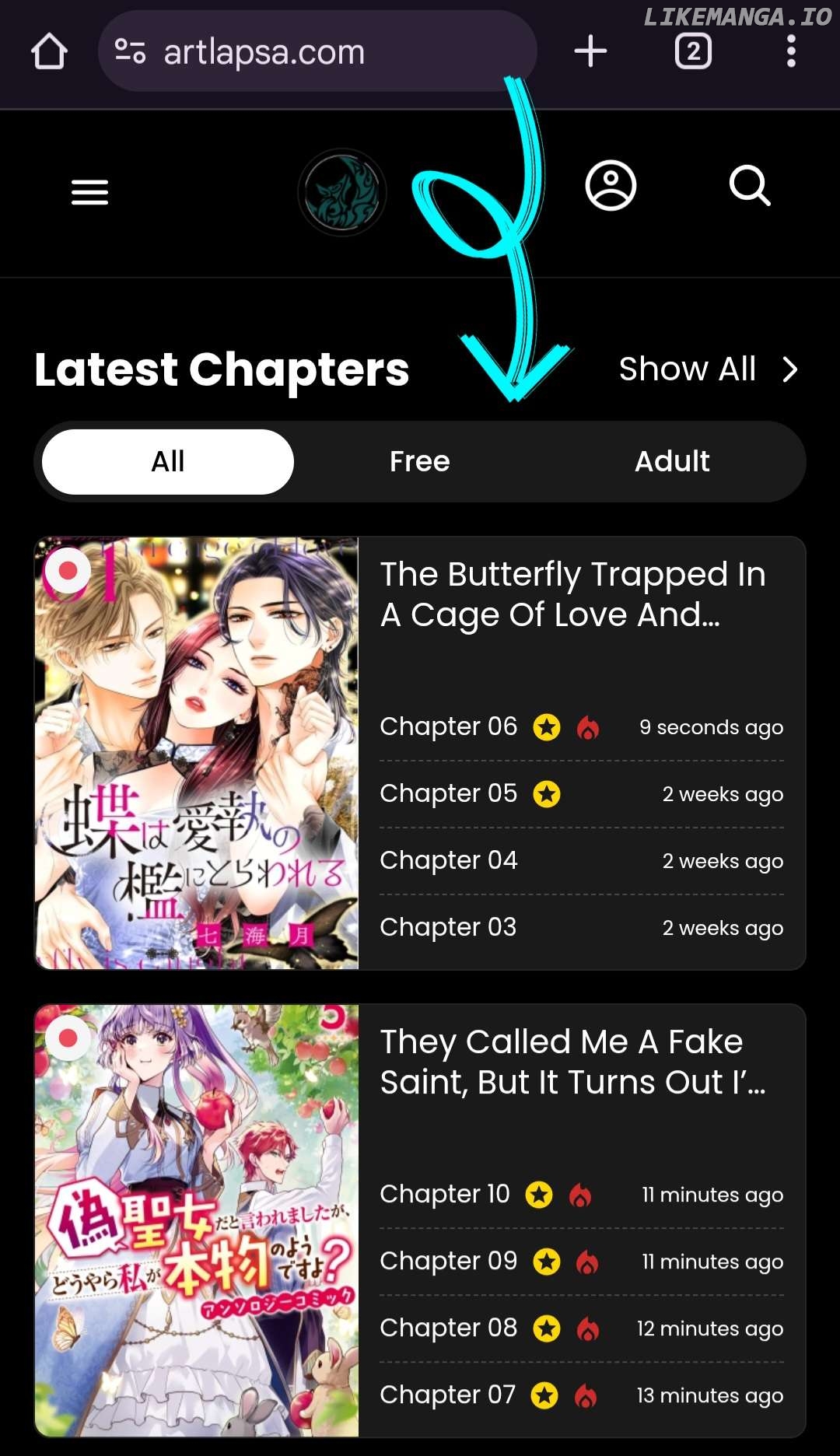Open the title They Called Me A Fake Saint
Viewport: 840px width, 1456px height.
(x=572, y=1062)
